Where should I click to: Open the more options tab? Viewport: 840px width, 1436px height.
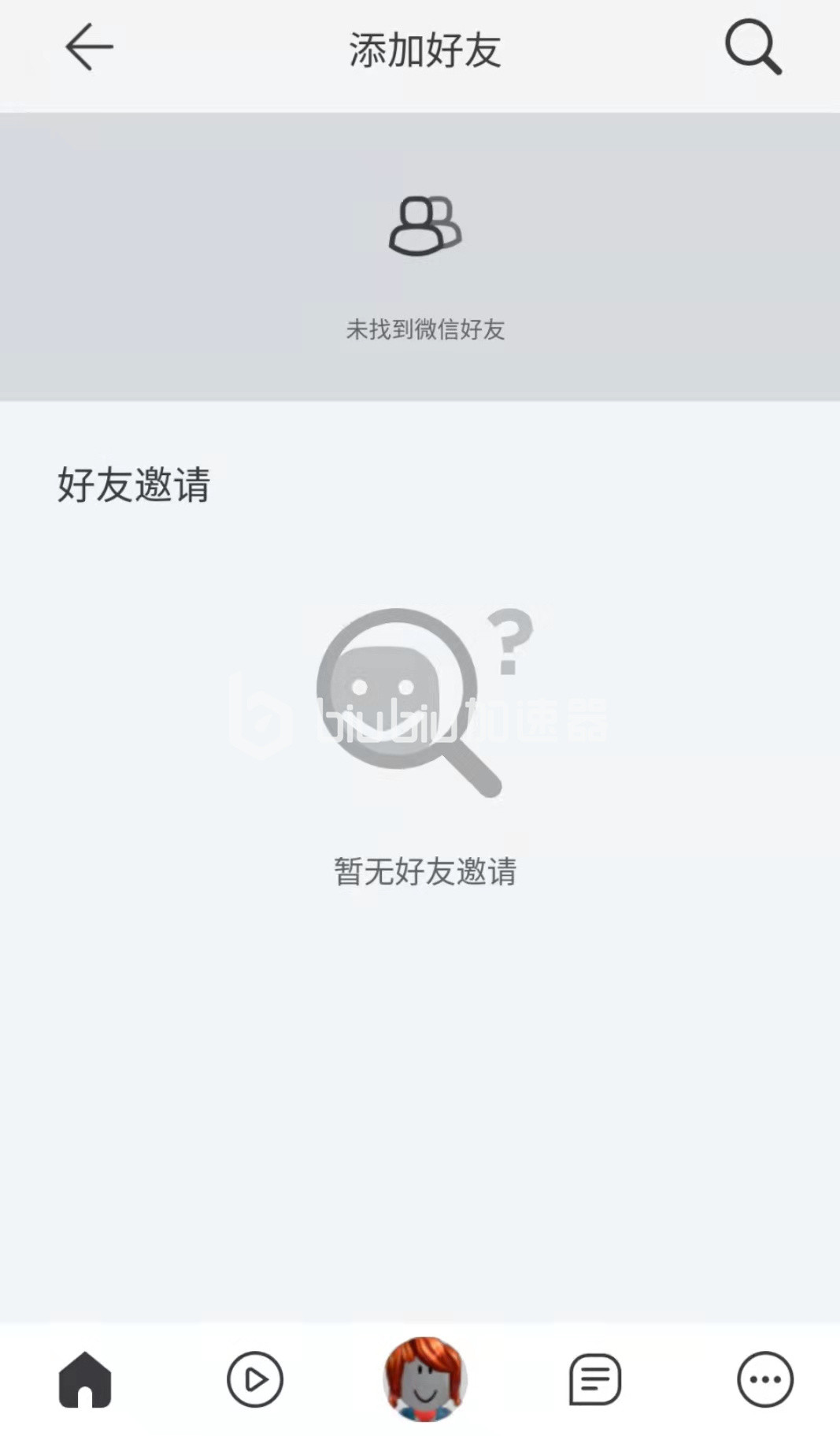coord(764,1379)
